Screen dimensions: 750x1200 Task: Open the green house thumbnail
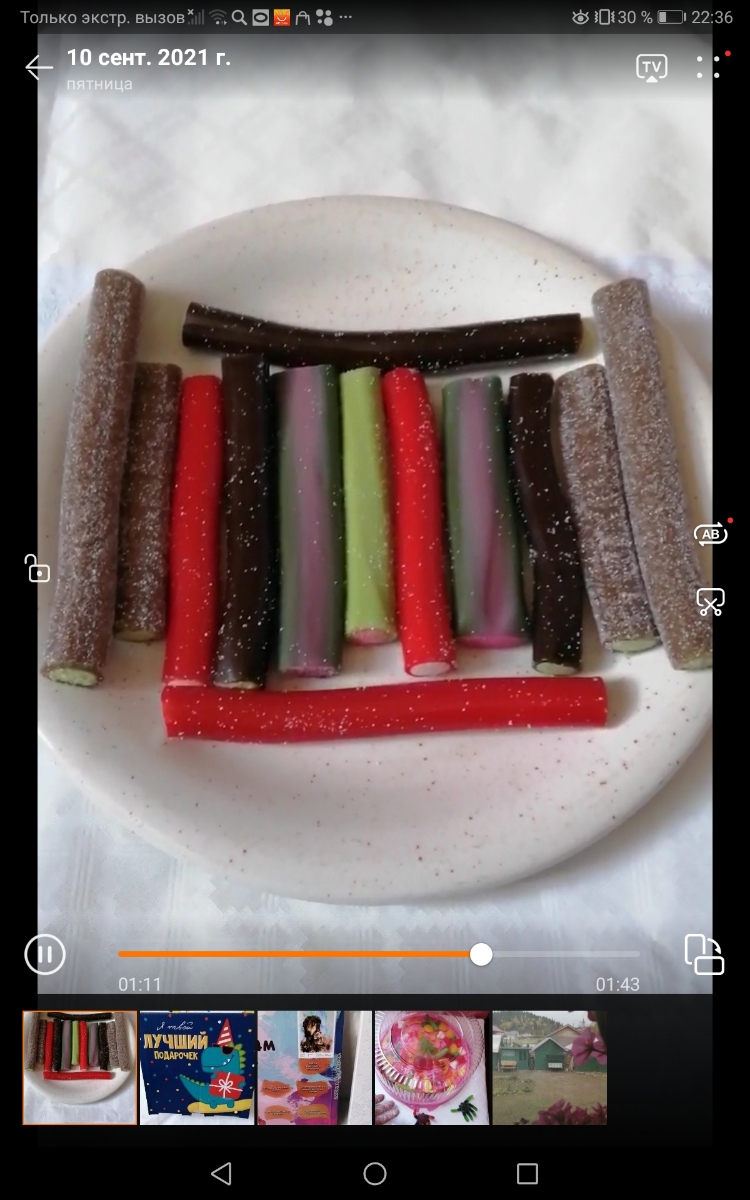click(549, 1068)
